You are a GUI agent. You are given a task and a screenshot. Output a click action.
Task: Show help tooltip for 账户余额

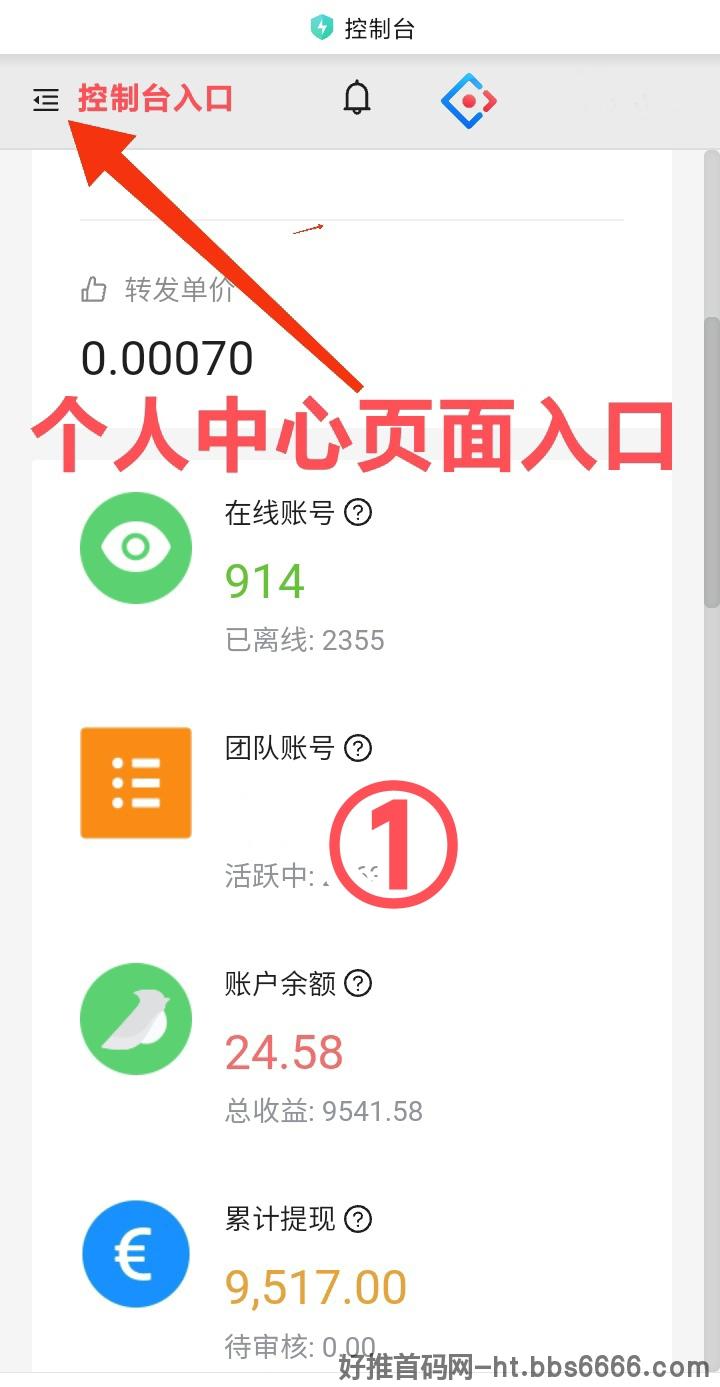[x=358, y=984]
